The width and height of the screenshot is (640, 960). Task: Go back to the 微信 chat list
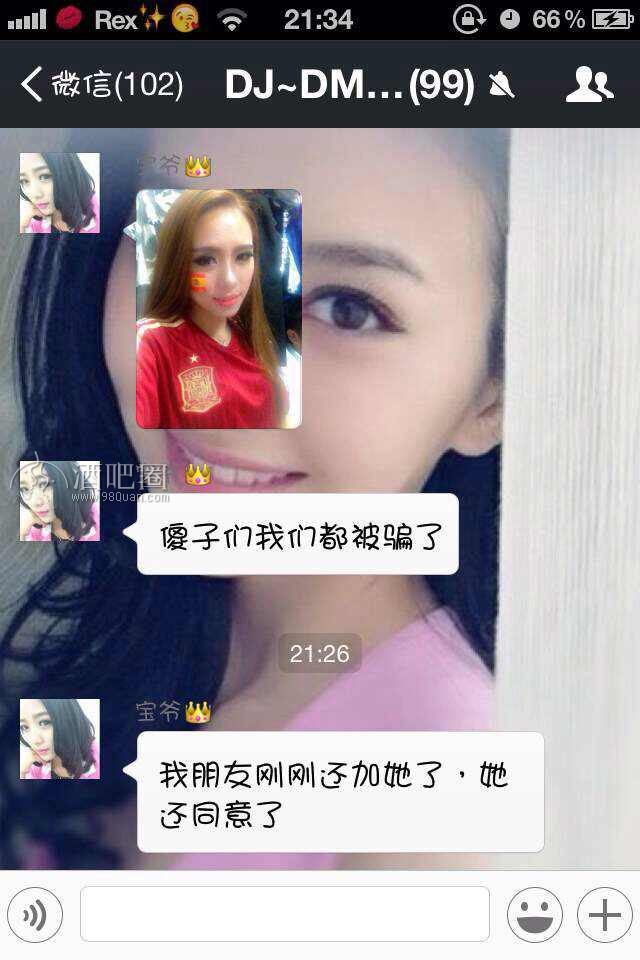tap(100, 85)
